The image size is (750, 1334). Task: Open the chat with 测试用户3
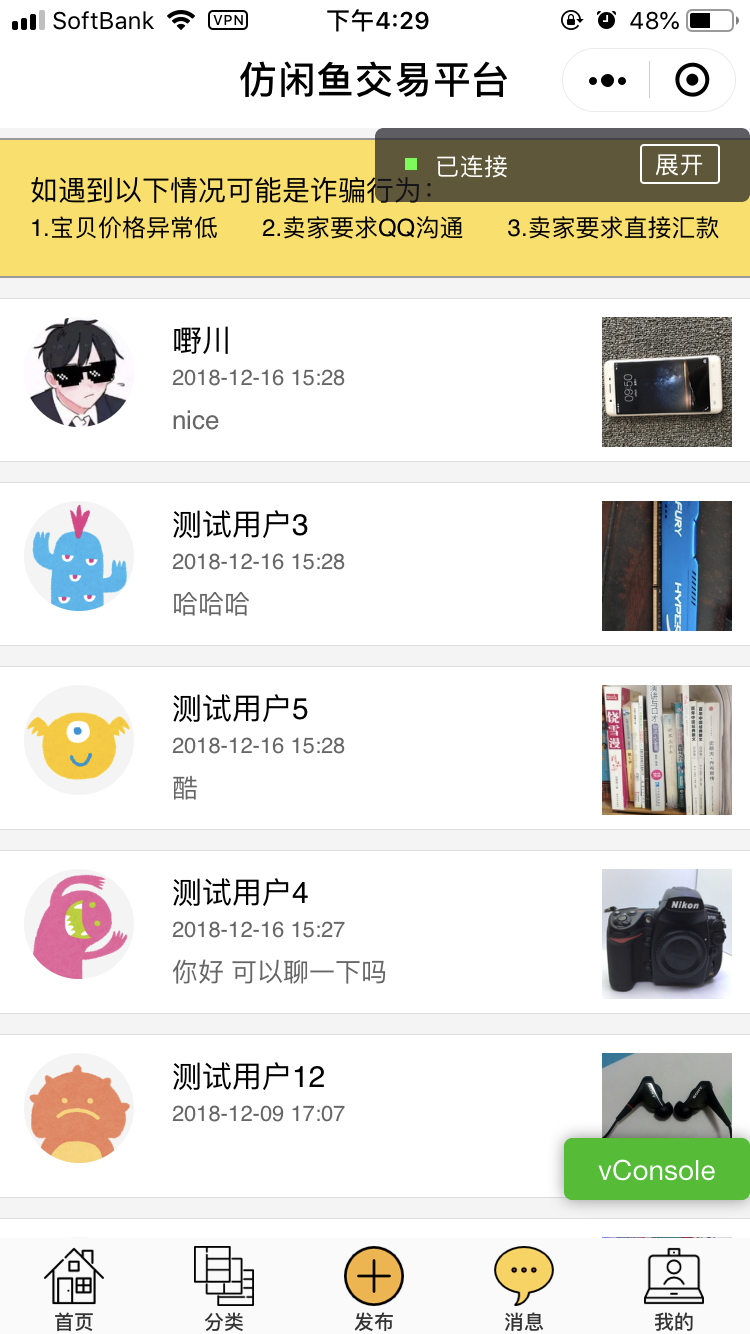(375, 564)
